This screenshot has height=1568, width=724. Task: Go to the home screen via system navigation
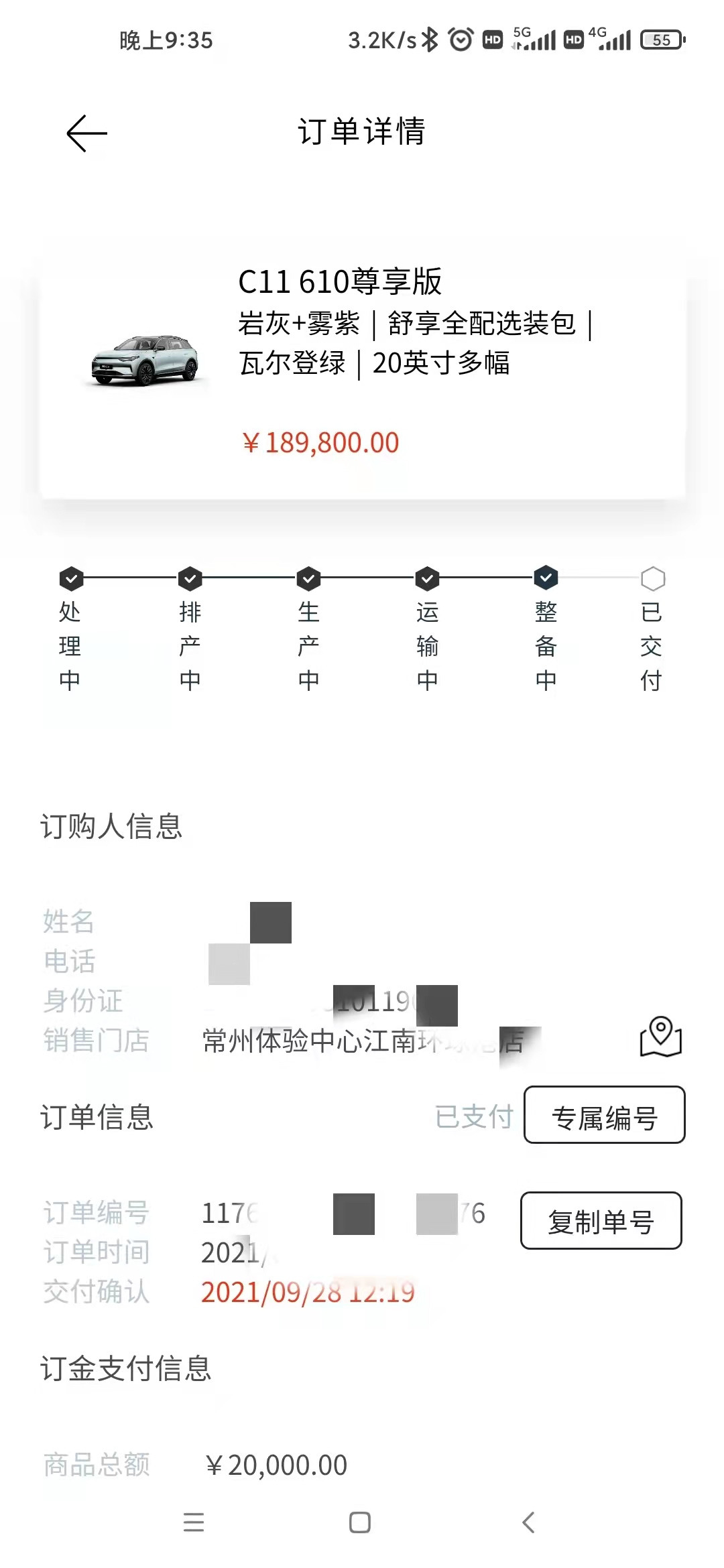click(x=360, y=1522)
